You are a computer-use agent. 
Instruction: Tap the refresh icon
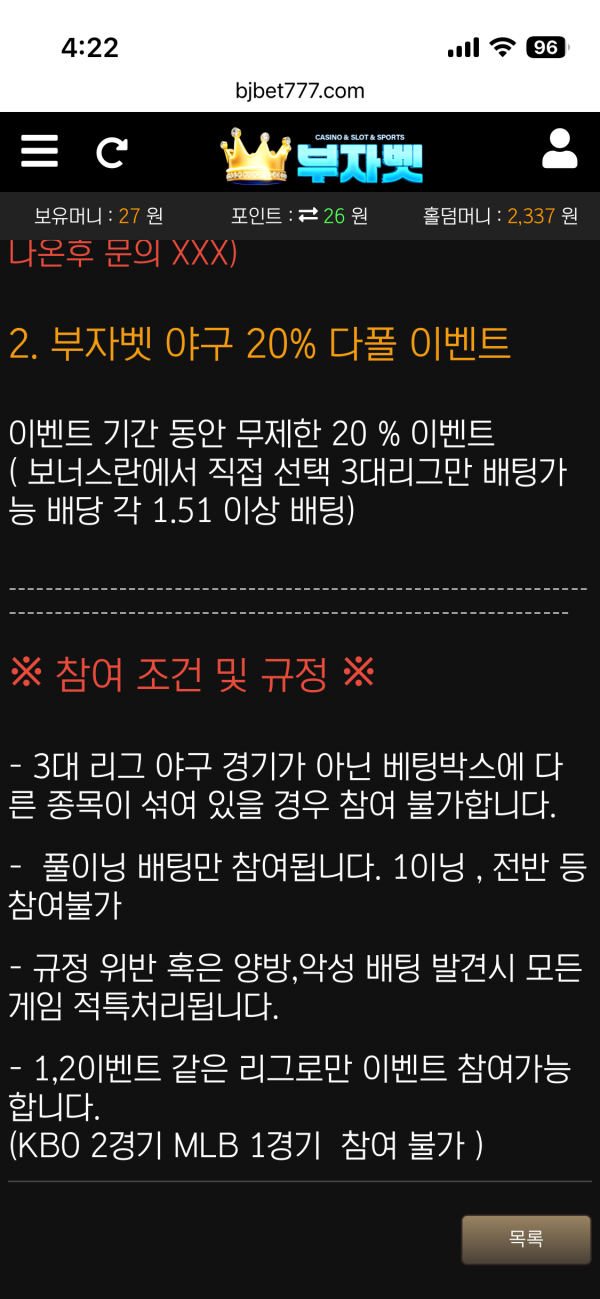coord(111,152)
